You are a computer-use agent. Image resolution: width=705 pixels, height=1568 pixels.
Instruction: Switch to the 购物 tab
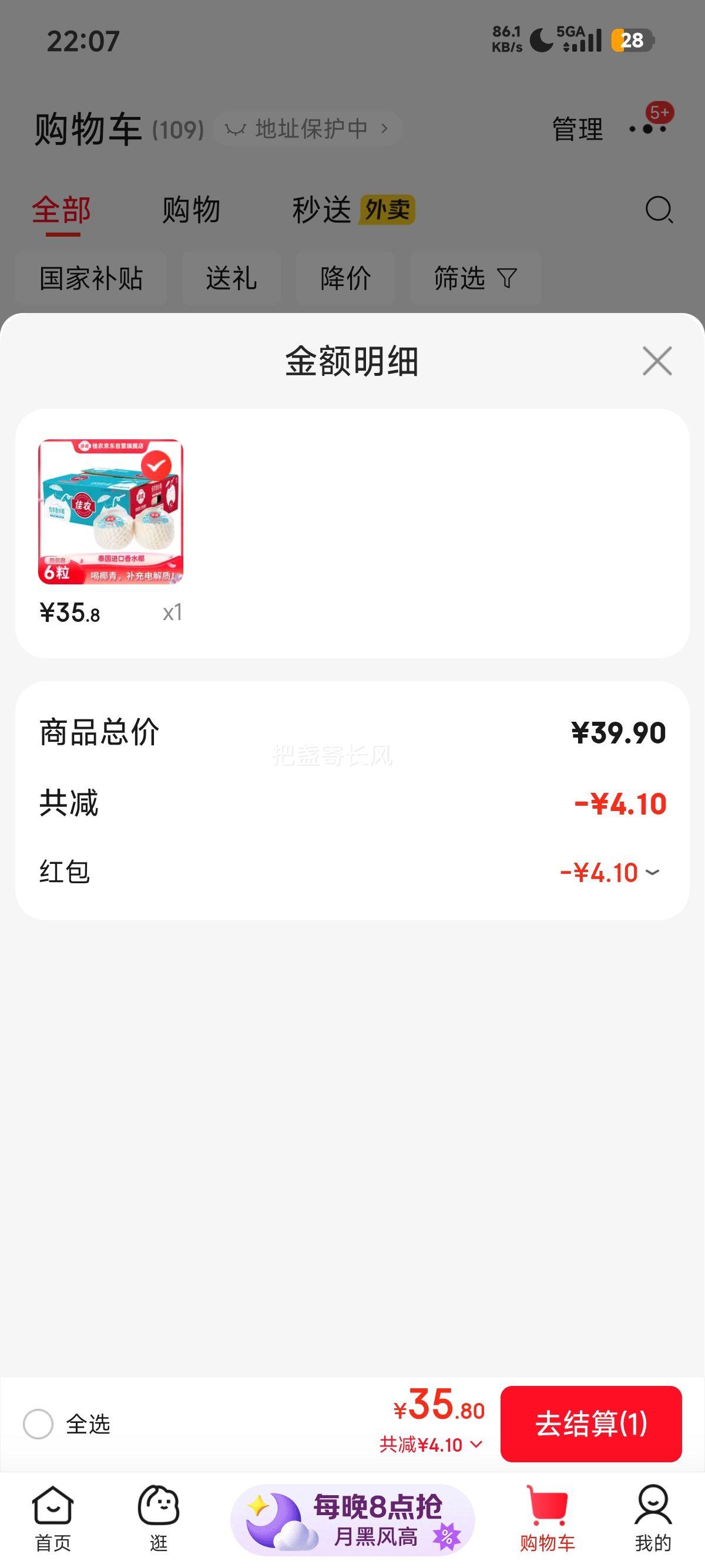point(190,210)
